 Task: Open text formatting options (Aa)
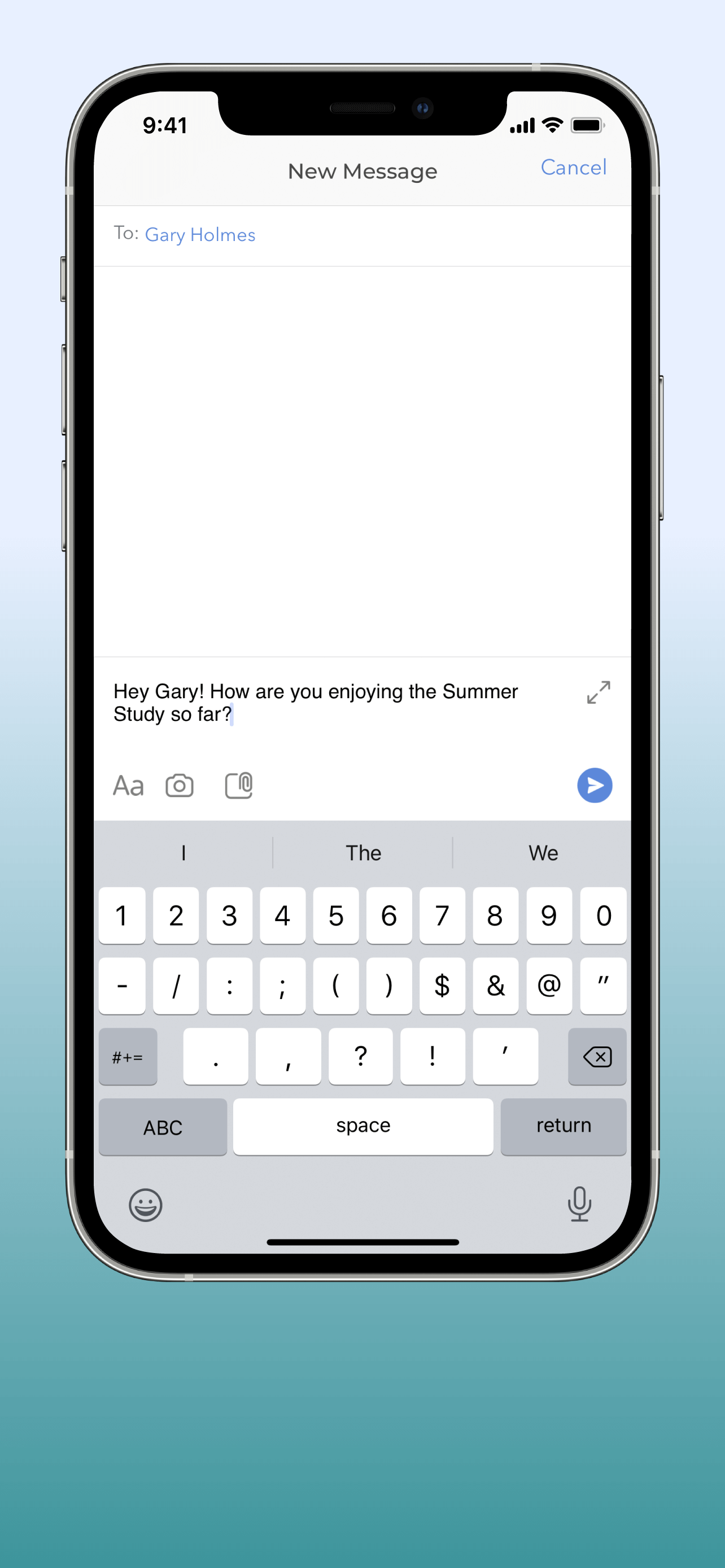[x=128, y=785]
